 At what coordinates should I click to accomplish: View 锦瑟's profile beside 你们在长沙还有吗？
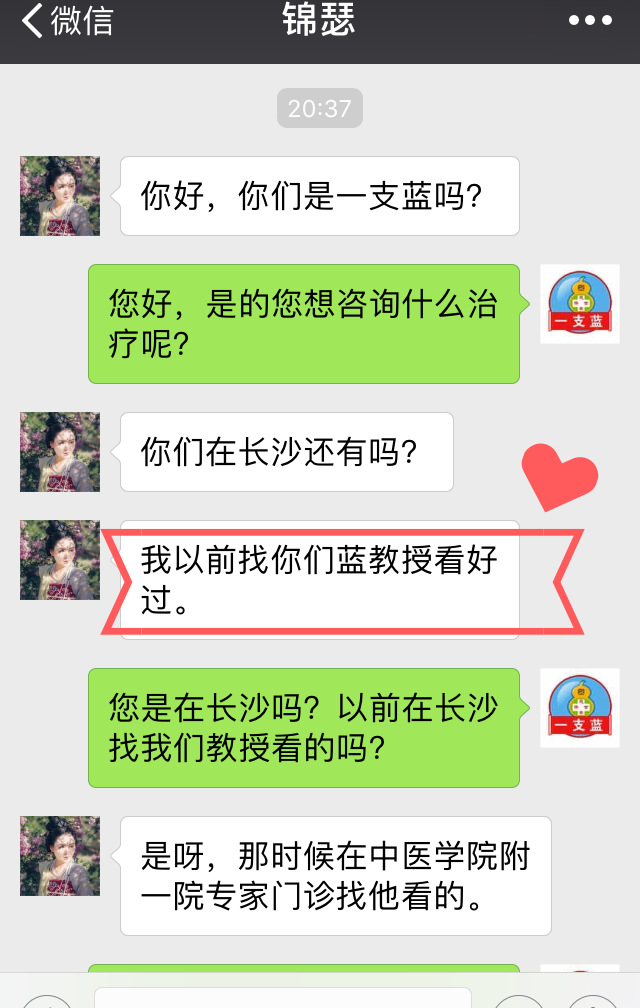pyautogui.click(x=60, y=452)
